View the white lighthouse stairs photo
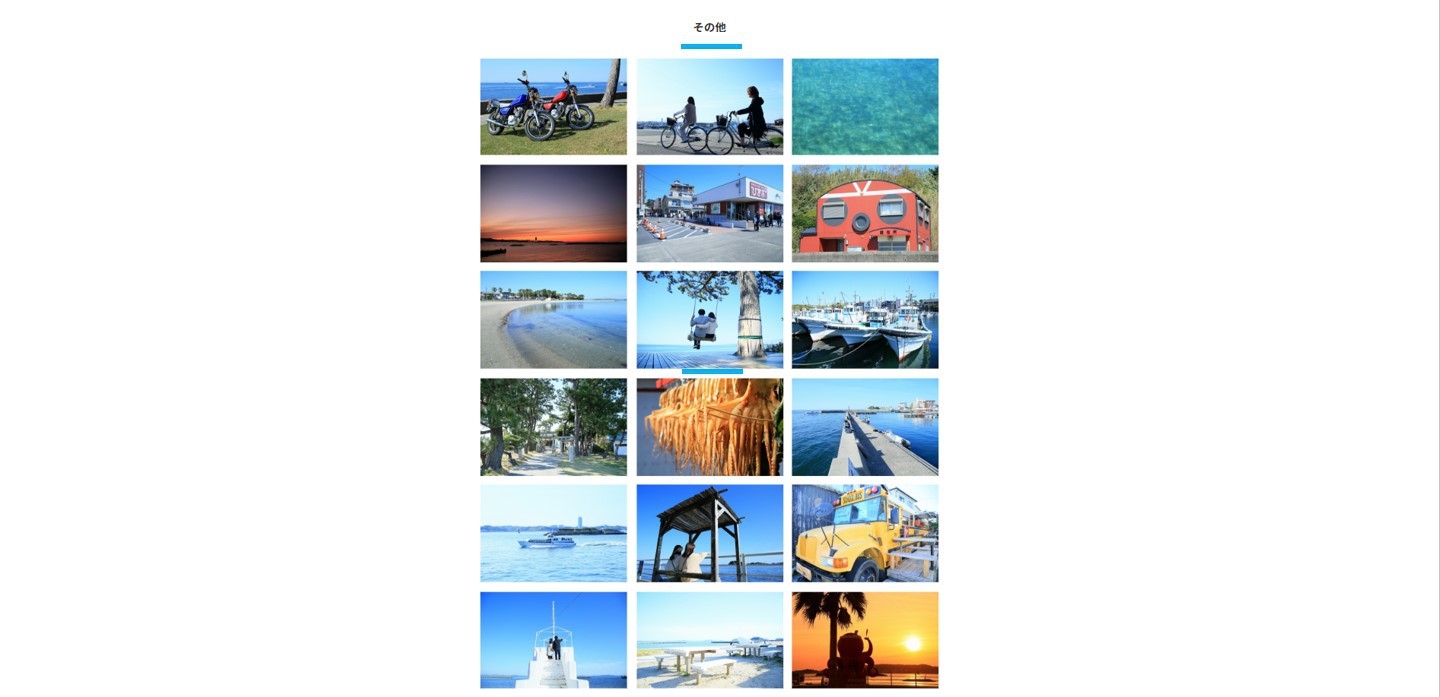This screenshot has width=1440, height=697. (553, 640)
